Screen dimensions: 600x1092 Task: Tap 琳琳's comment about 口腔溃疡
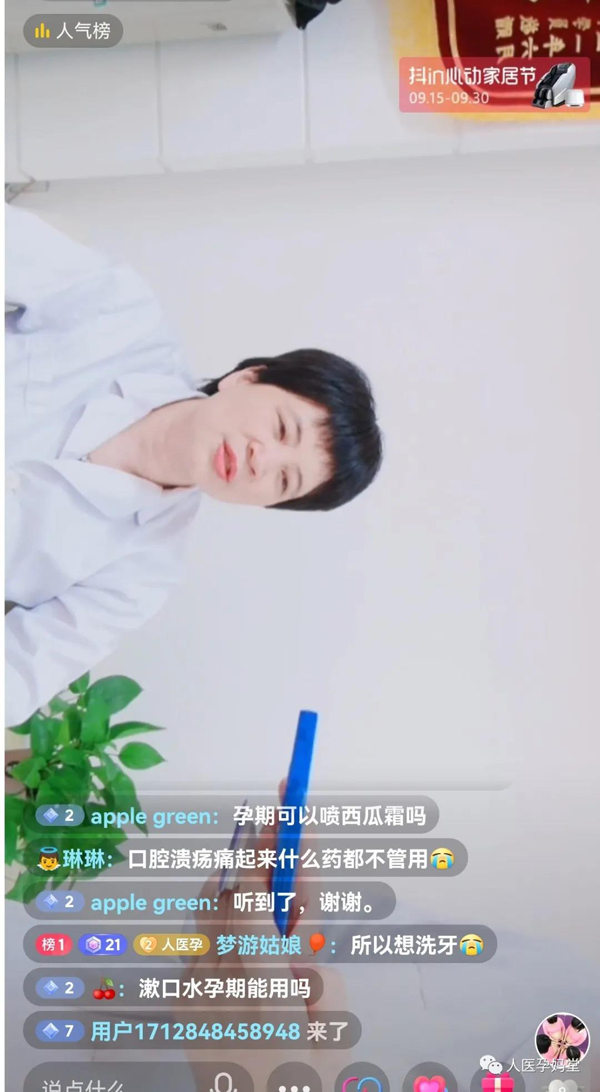click(x=245, y=858)
